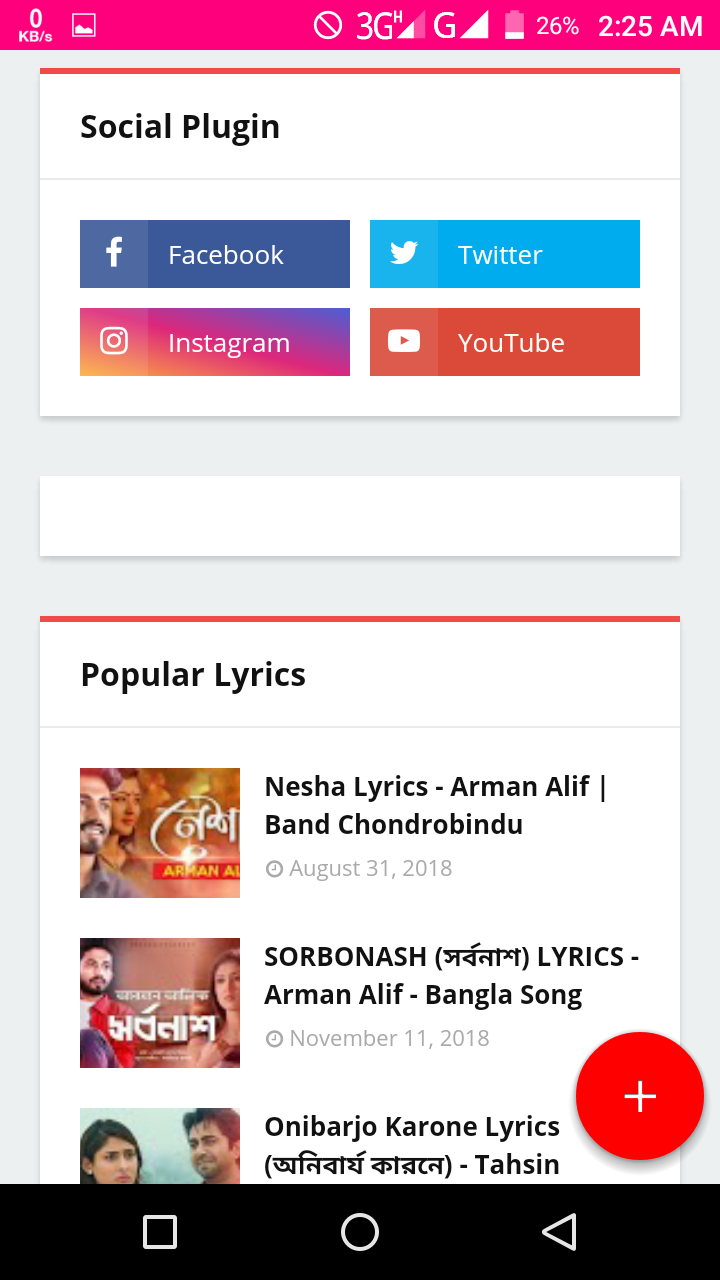This screenshot has width=720, height=1280.
Task: Go to the YouTube channel
Action: pos(505,342)
